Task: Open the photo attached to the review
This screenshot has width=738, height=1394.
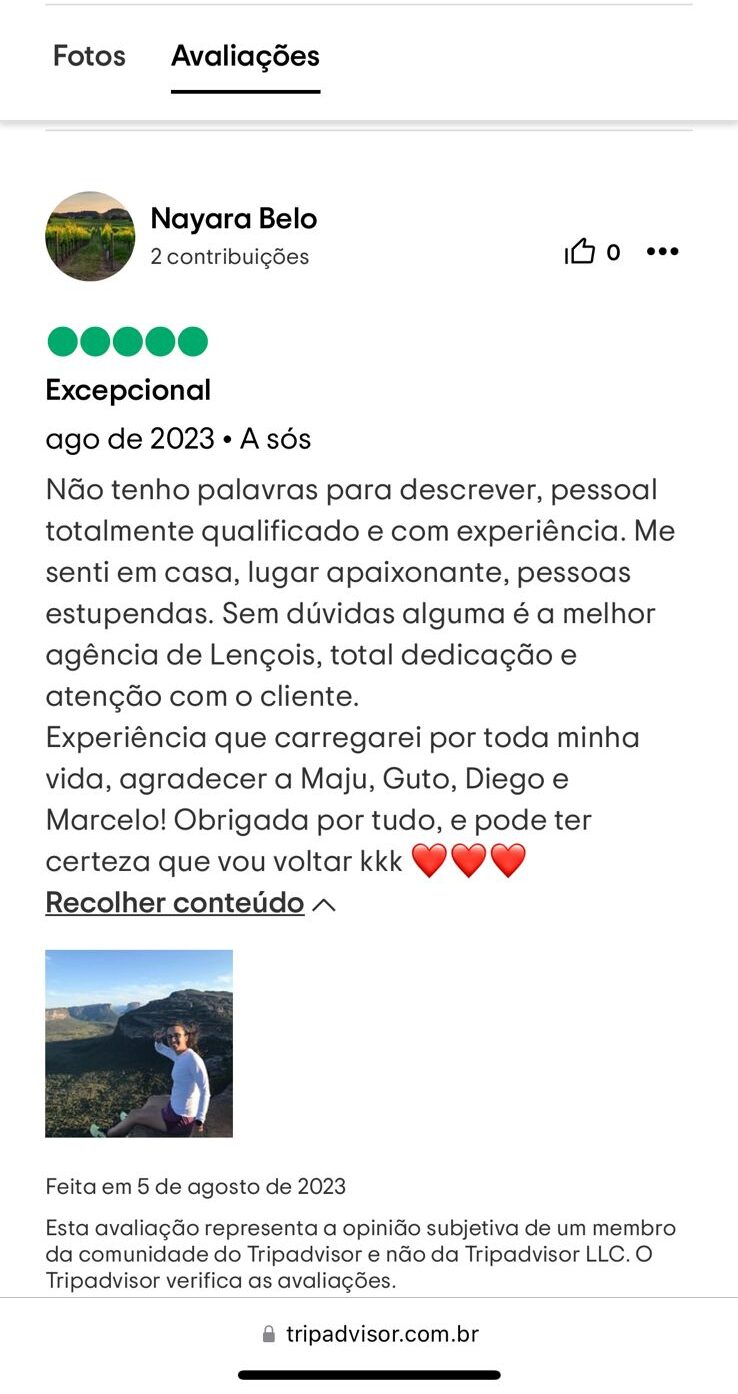Action: 139,1043
